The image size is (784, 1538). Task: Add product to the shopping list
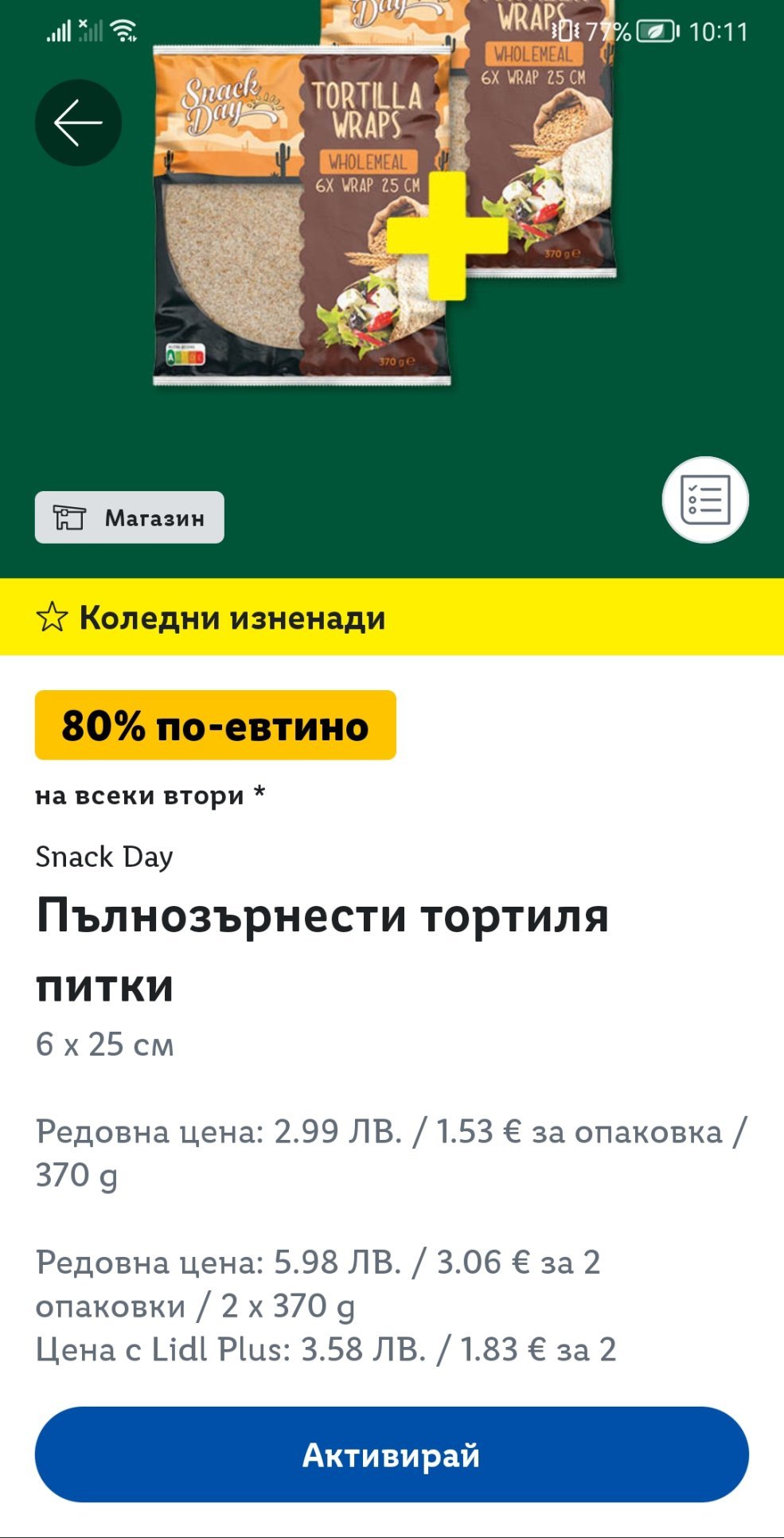(705, 500)
